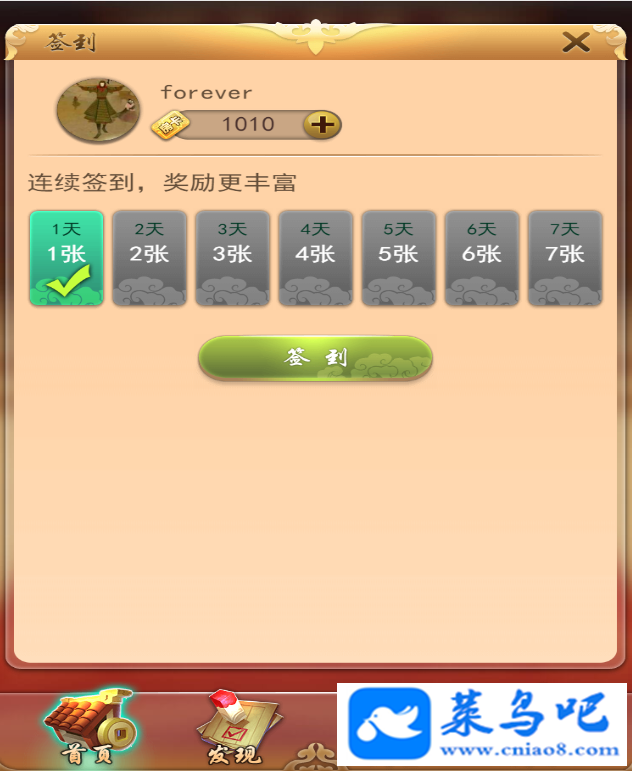
Task: Tap the green 签到 button
Action: pos(315,358)
